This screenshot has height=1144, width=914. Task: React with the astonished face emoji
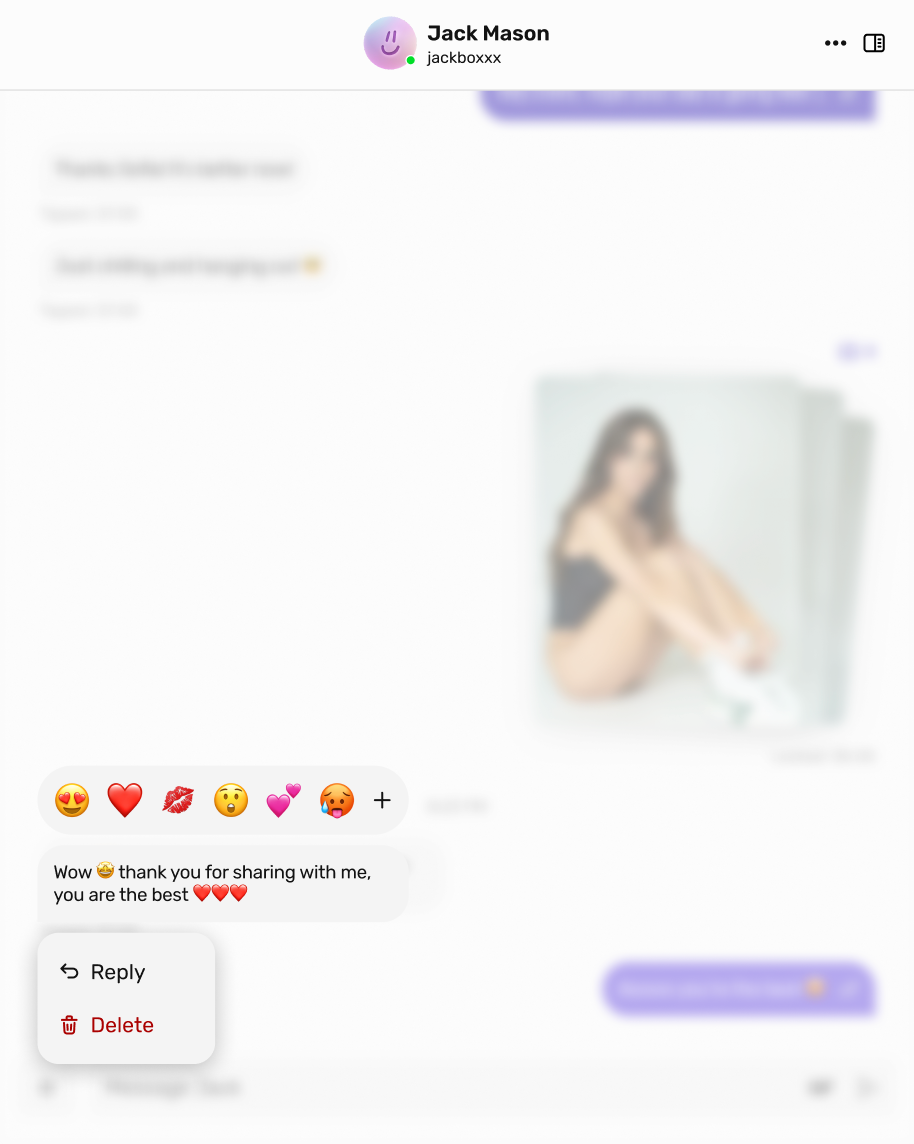tap(231, 800)
